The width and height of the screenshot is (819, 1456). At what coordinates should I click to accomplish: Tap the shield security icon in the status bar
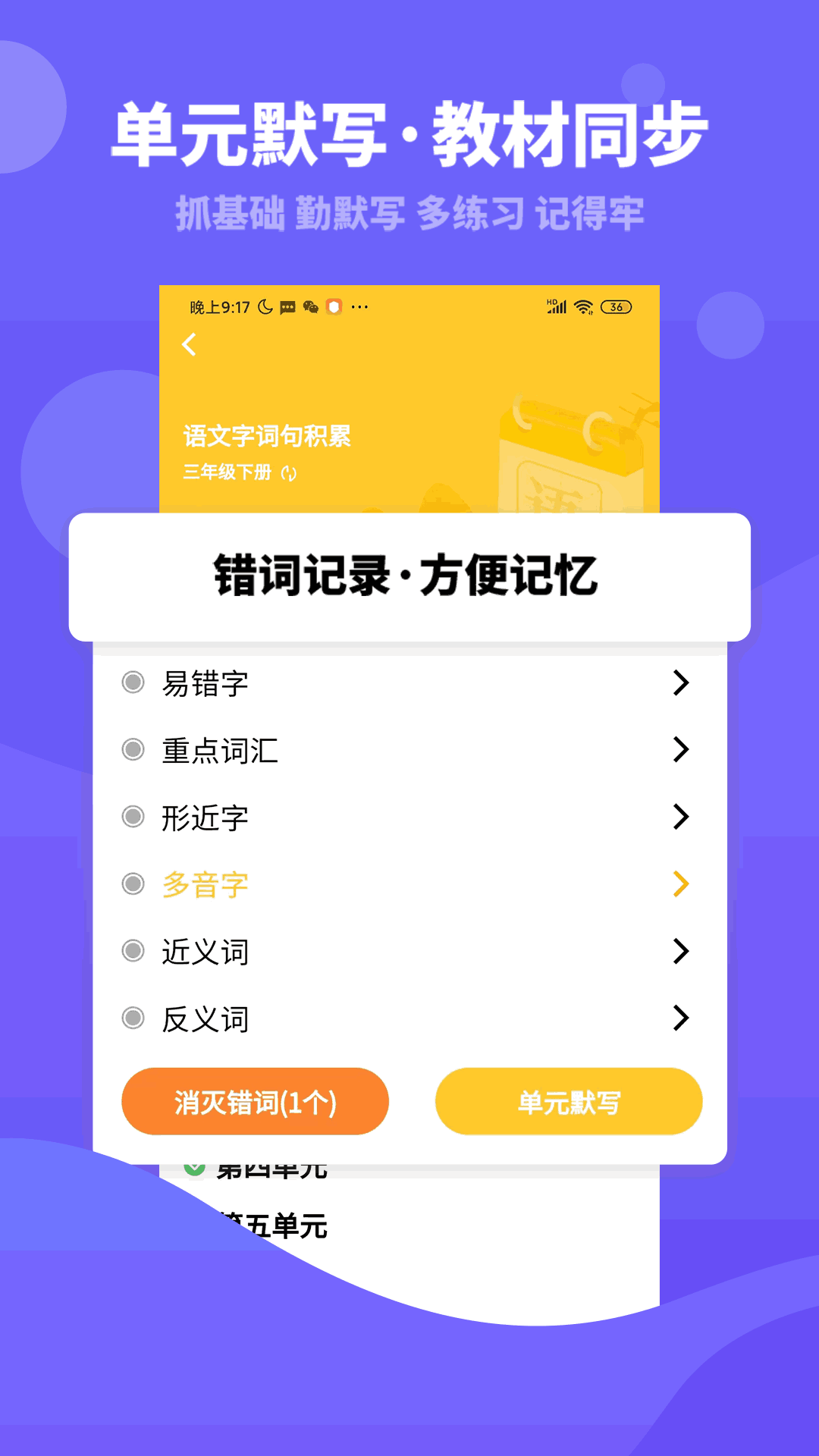[x=334, y=306]
